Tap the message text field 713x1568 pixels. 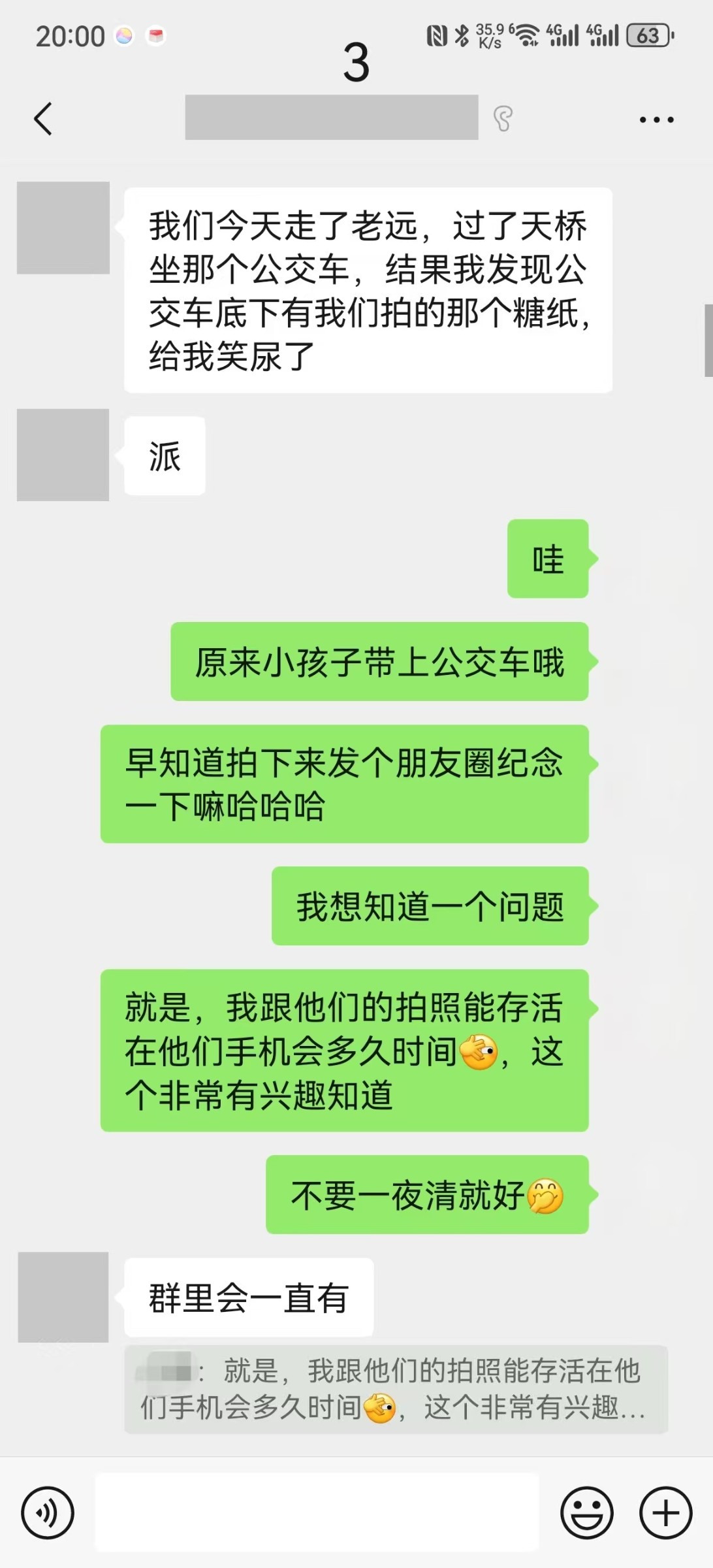(x=317, y=1512)
